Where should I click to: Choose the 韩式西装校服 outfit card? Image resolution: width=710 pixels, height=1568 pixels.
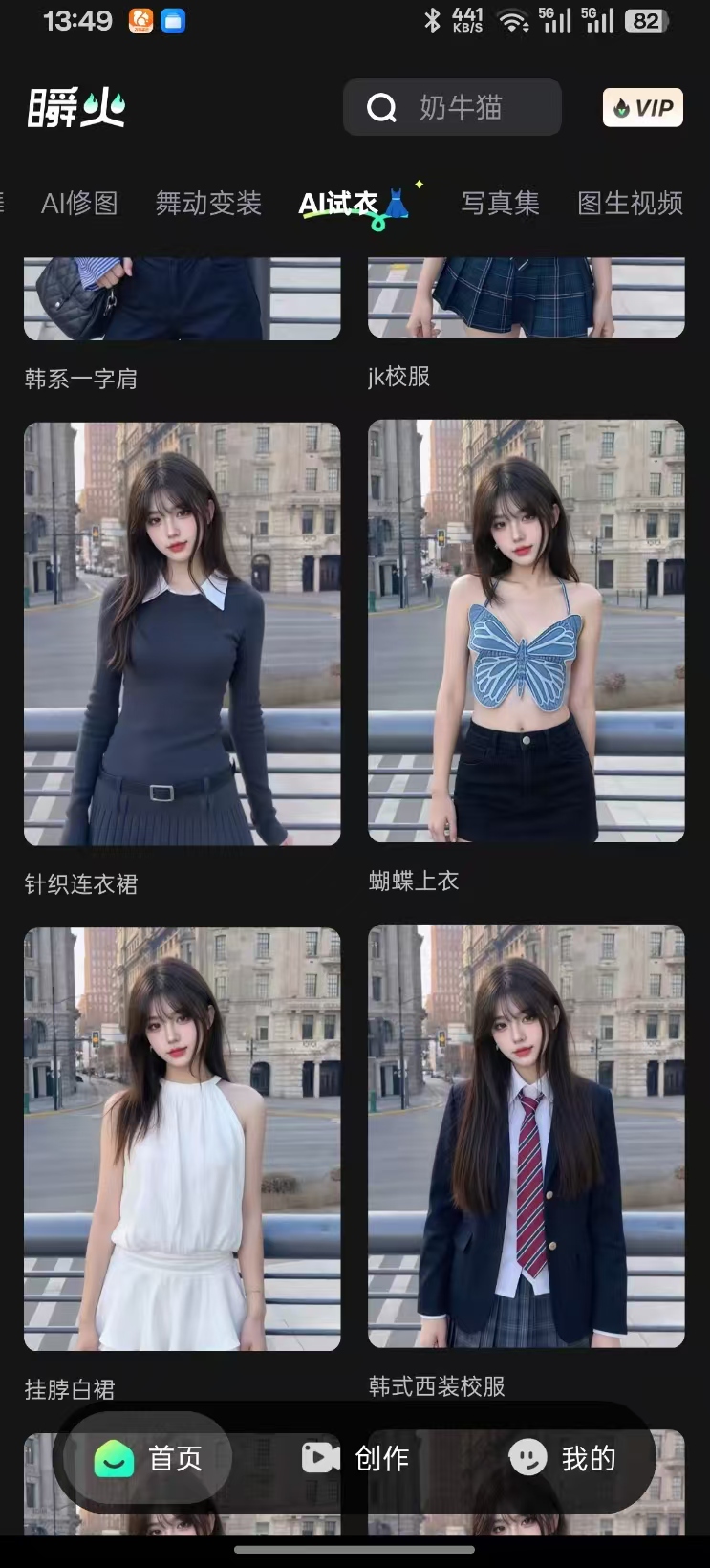(526, 1136)
